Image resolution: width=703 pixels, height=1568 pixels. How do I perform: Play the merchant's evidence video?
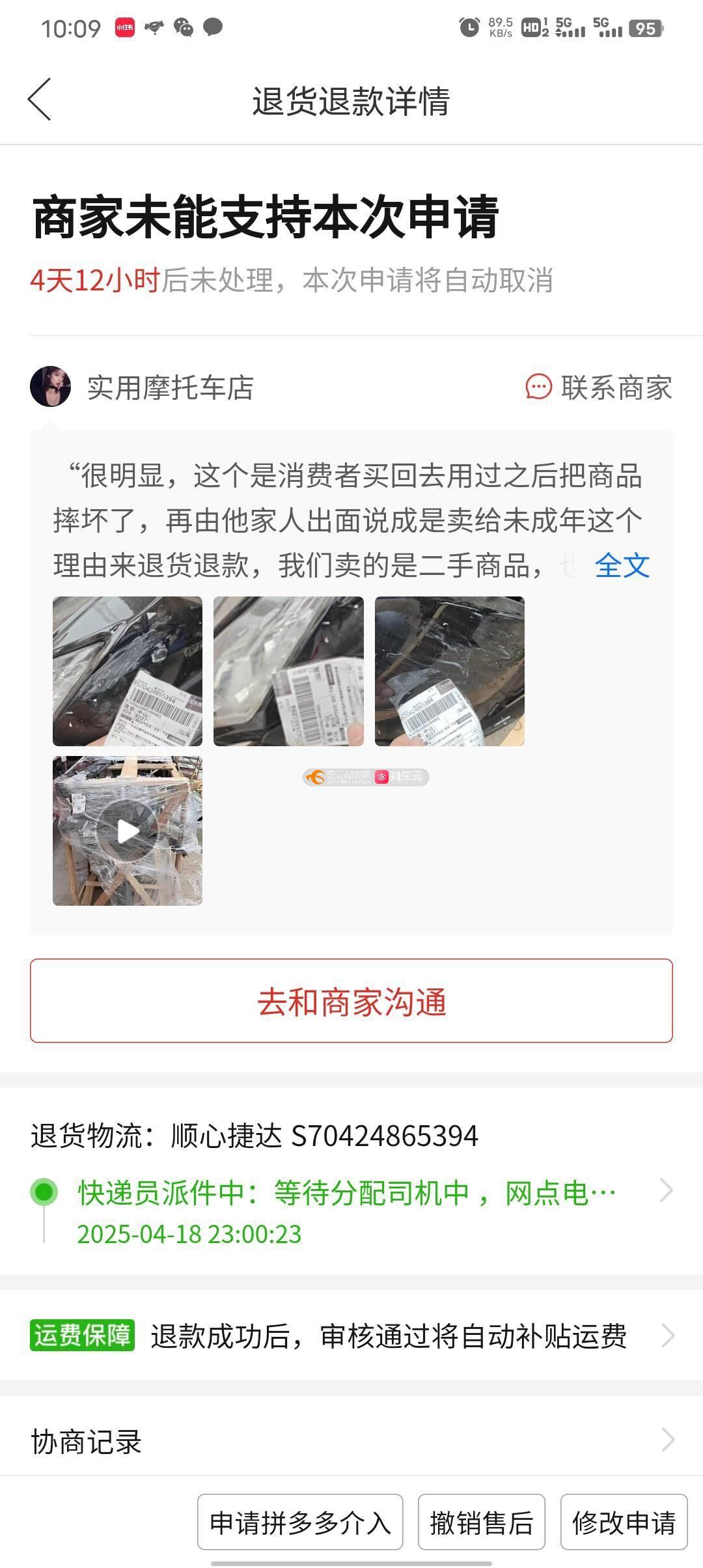(128, 831)
